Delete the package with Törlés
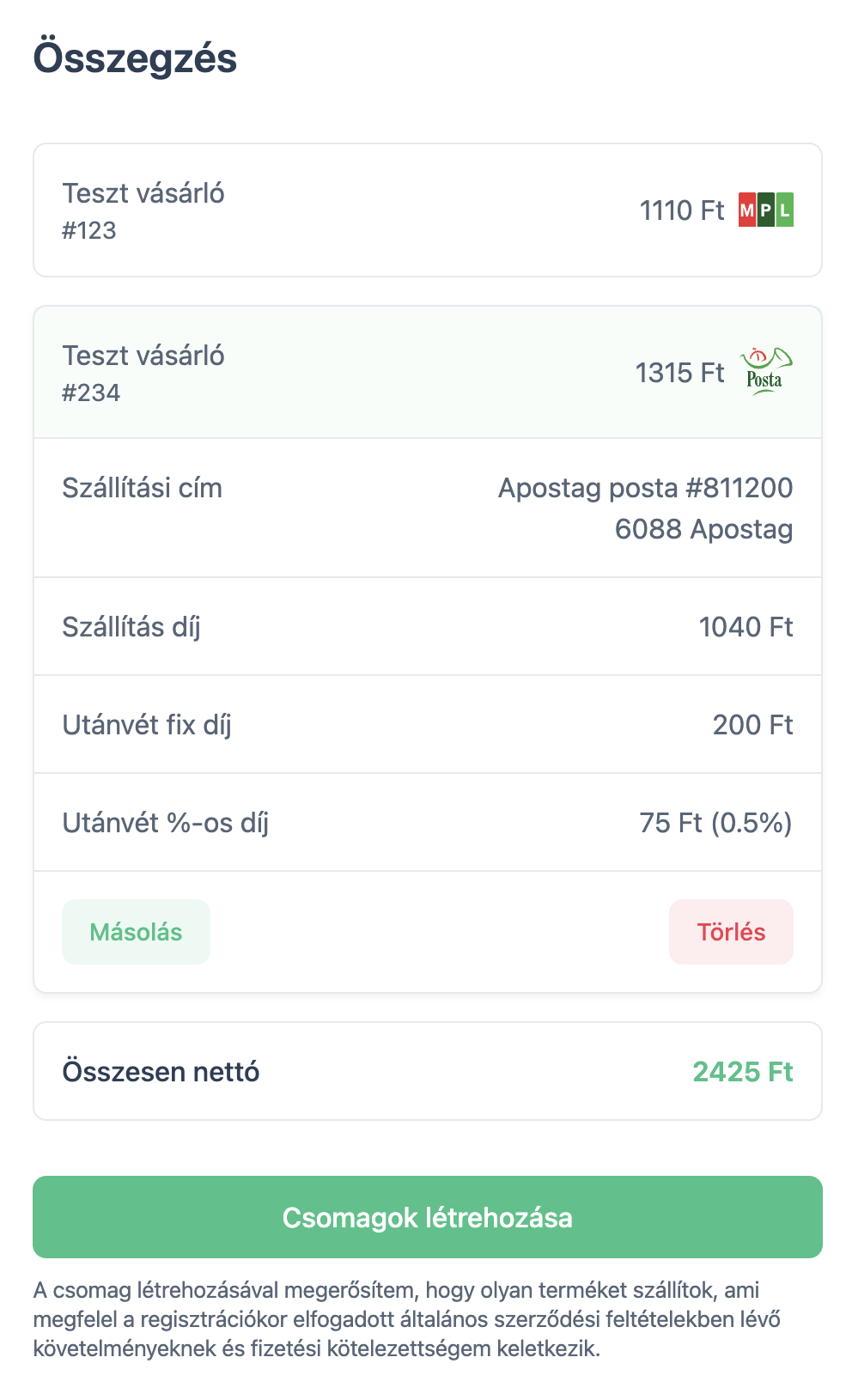The height and width of the screenshot is (1400, 852). coord(731,932)
